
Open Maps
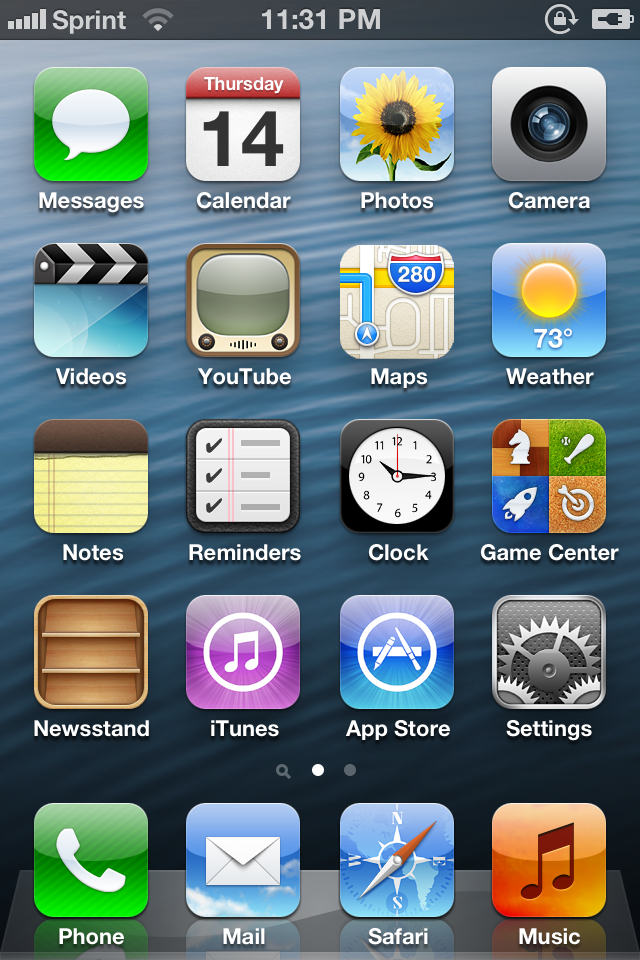[x=396, y=300]
